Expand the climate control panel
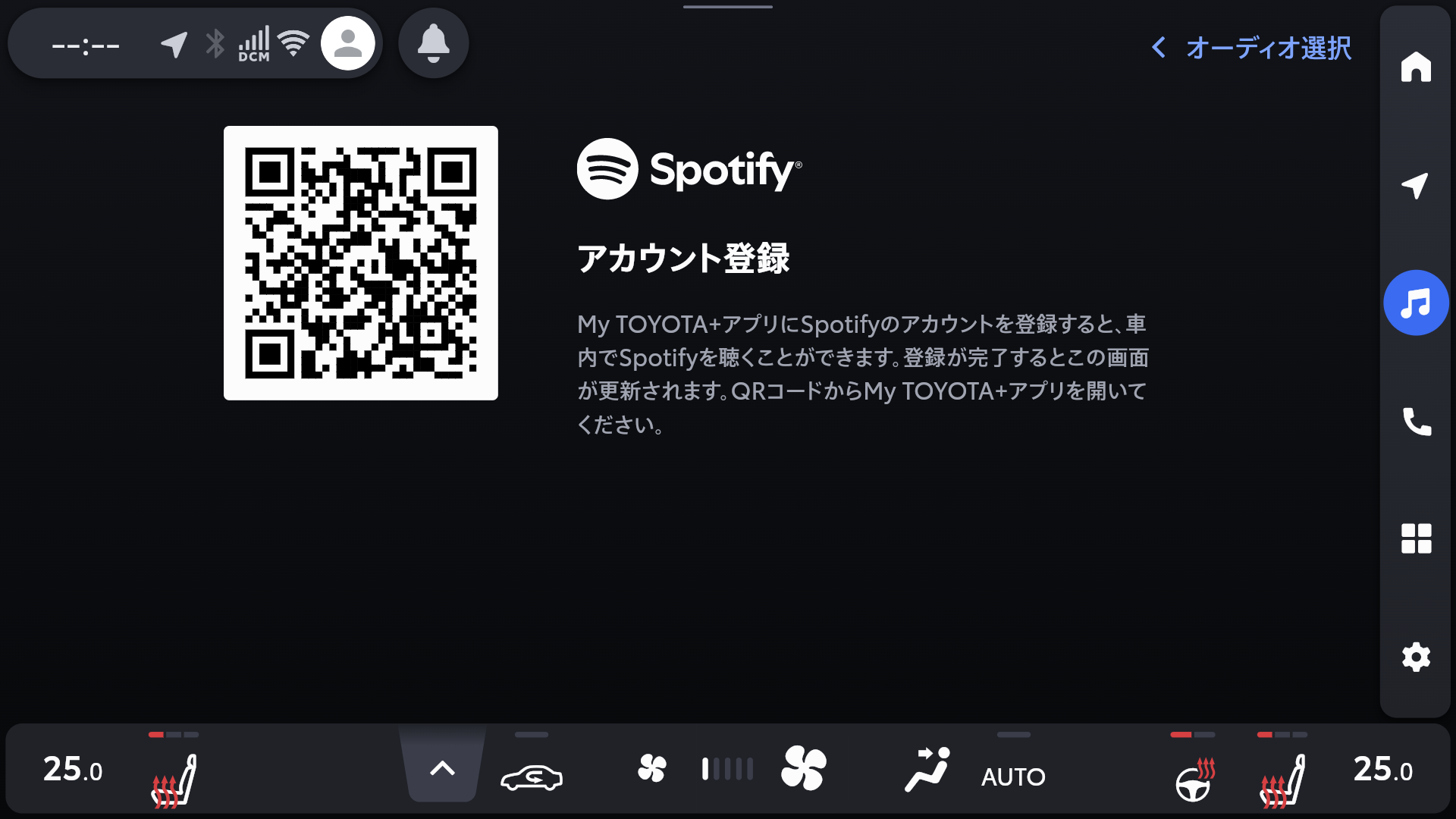The width and height of the screenshot is (1456, 819). click(x=442, y=769)
